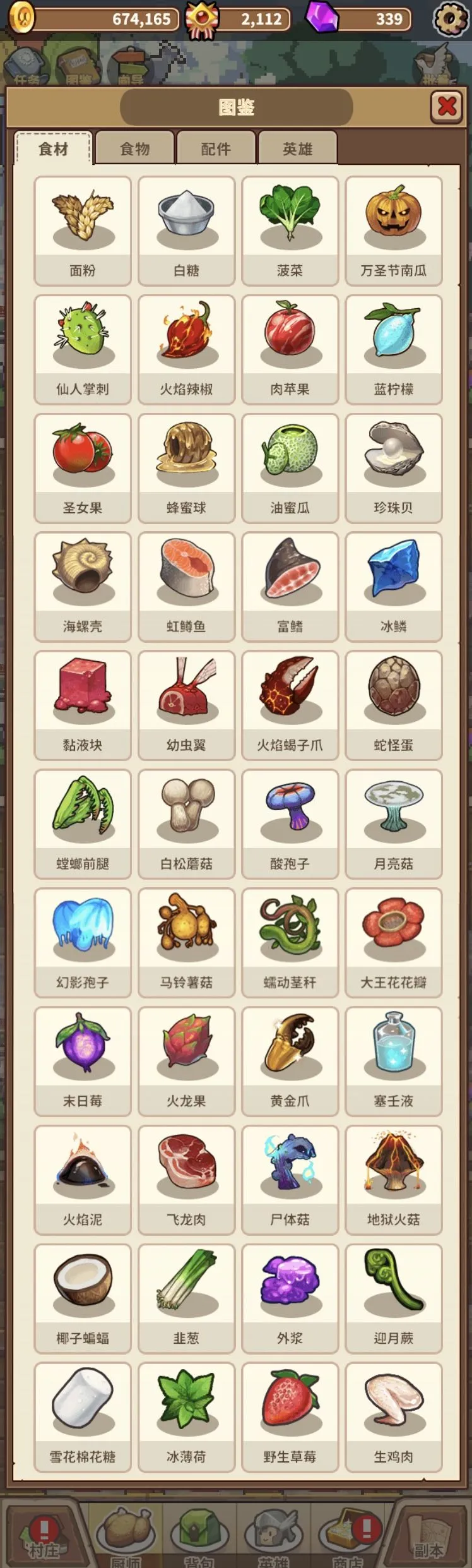472x1568 pixels.
Task: Switch to the 英雄 tab
Action: coord(297,149)
